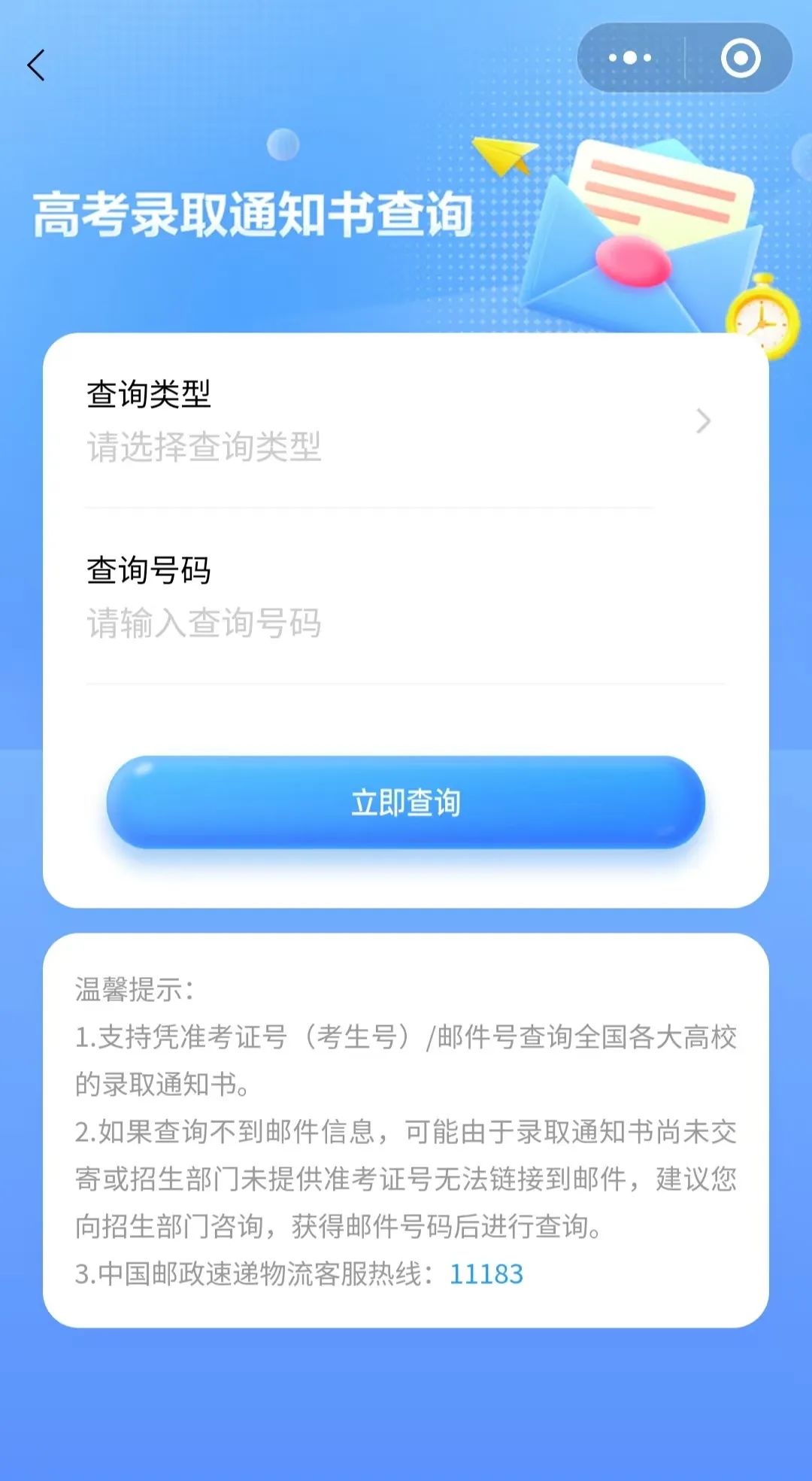This screenshot has width=812, height=1481.
Task: Close the mini program with the circle icon
Action: coord(741,58)
